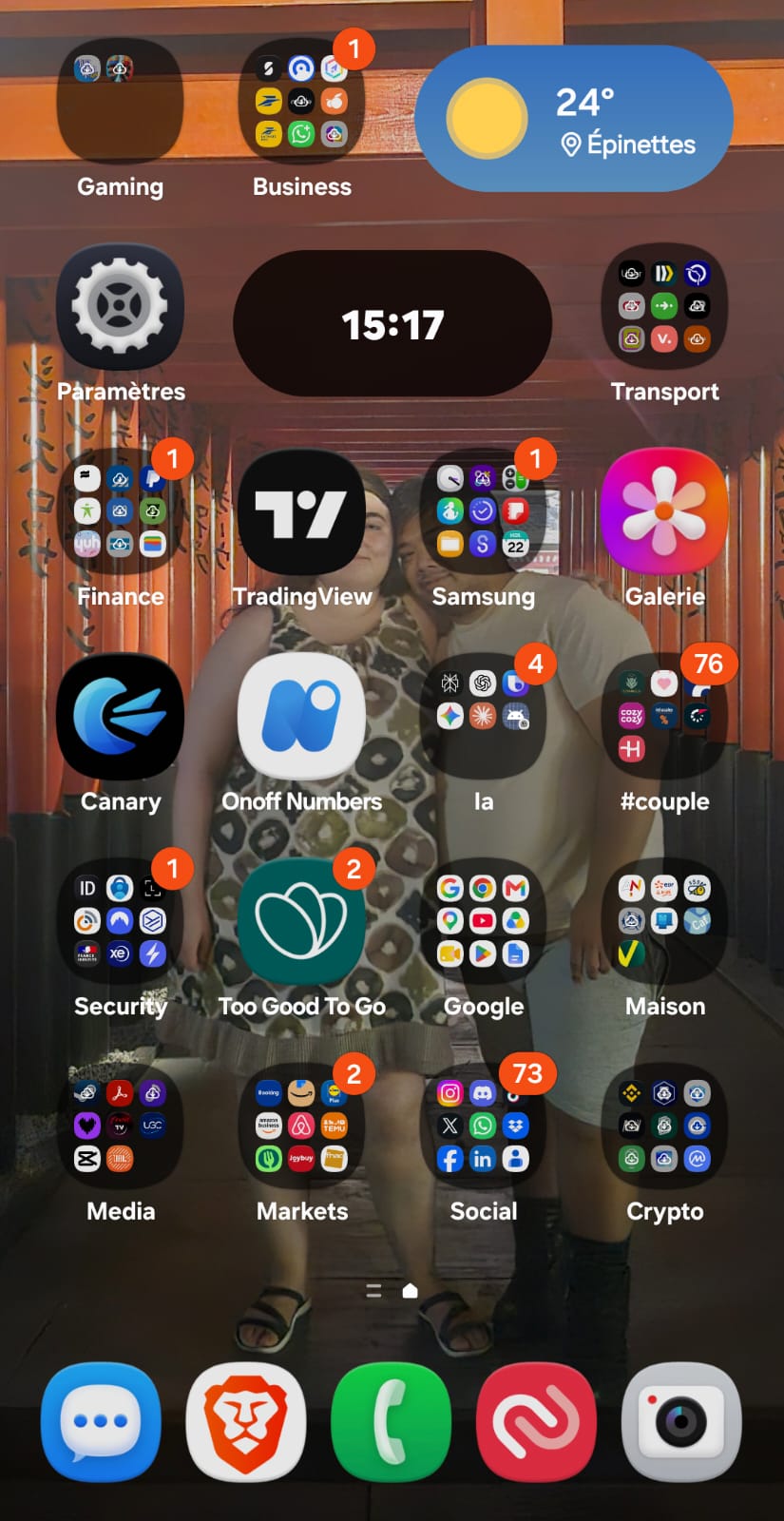Open the Messages app in the dock
Image resolution: width=784 pixels, height=1521 pixels.
(101, 1422)
